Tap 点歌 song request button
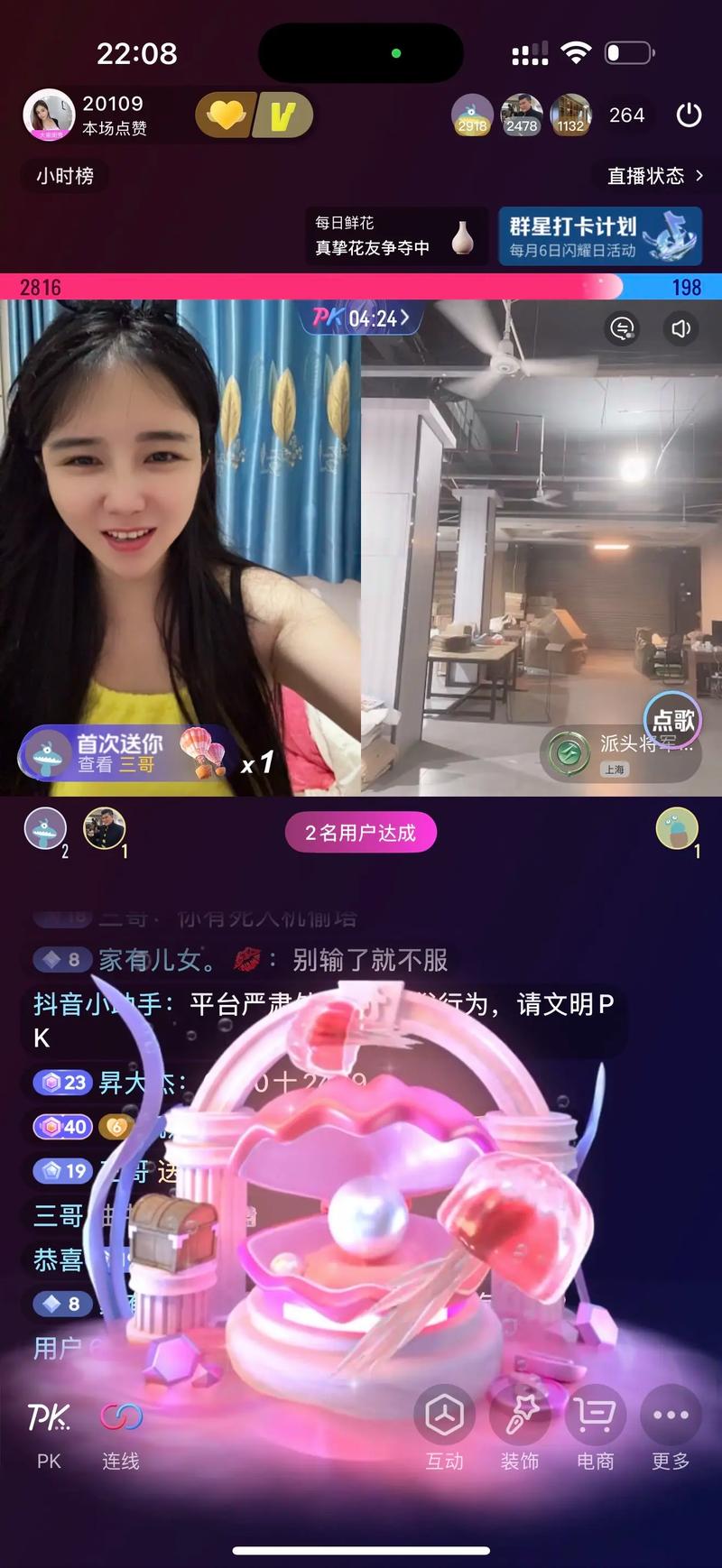 coord(672,720)
